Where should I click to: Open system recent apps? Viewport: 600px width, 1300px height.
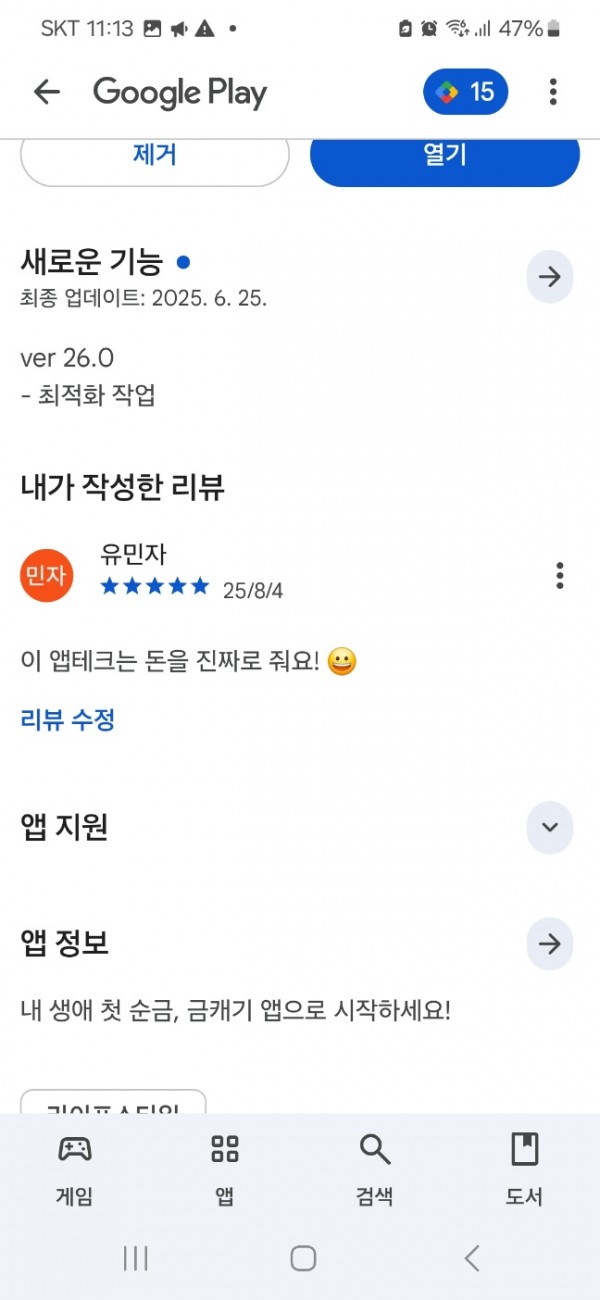click(135, 1258)
